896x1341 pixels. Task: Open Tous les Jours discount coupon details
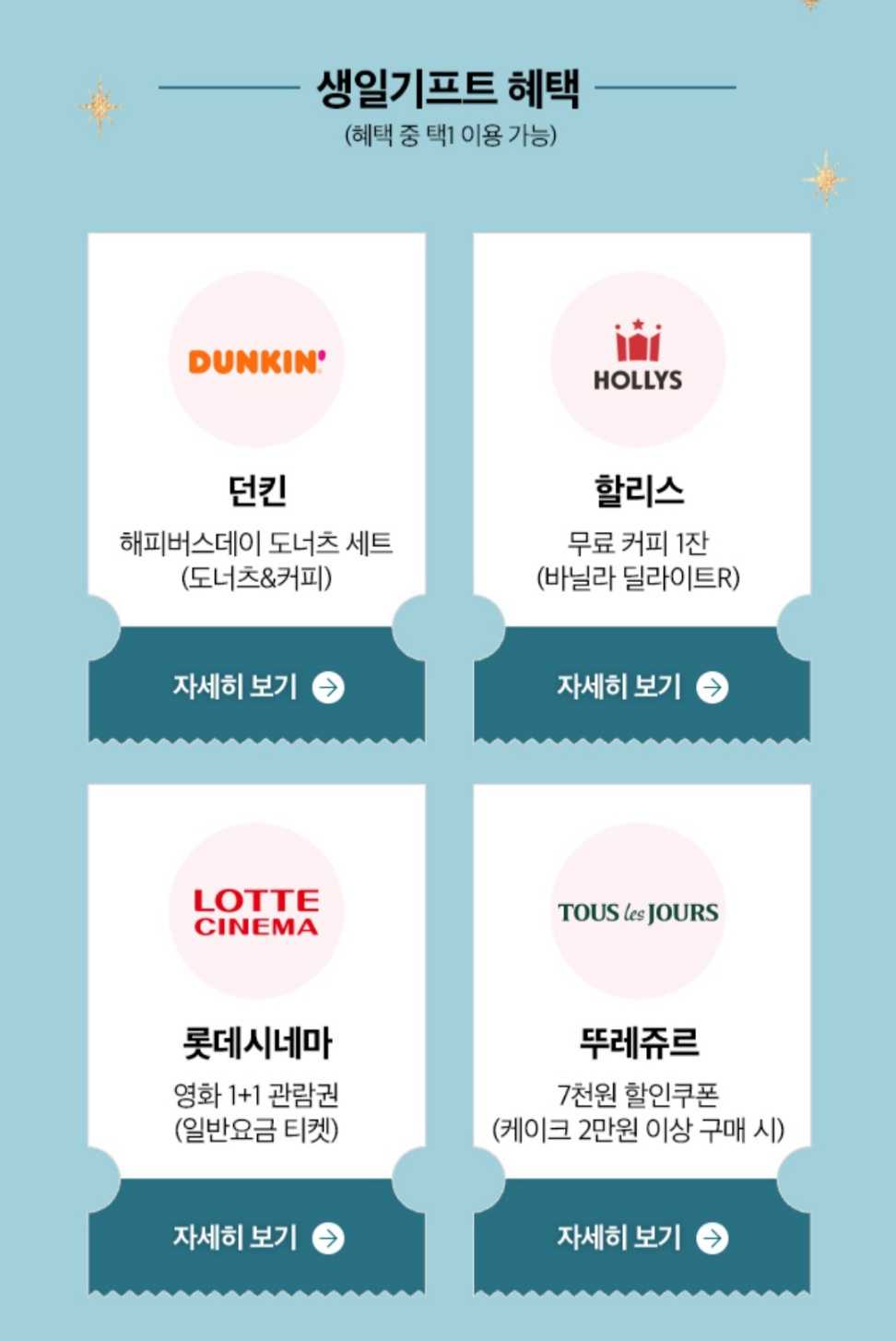coord(642,1237)
